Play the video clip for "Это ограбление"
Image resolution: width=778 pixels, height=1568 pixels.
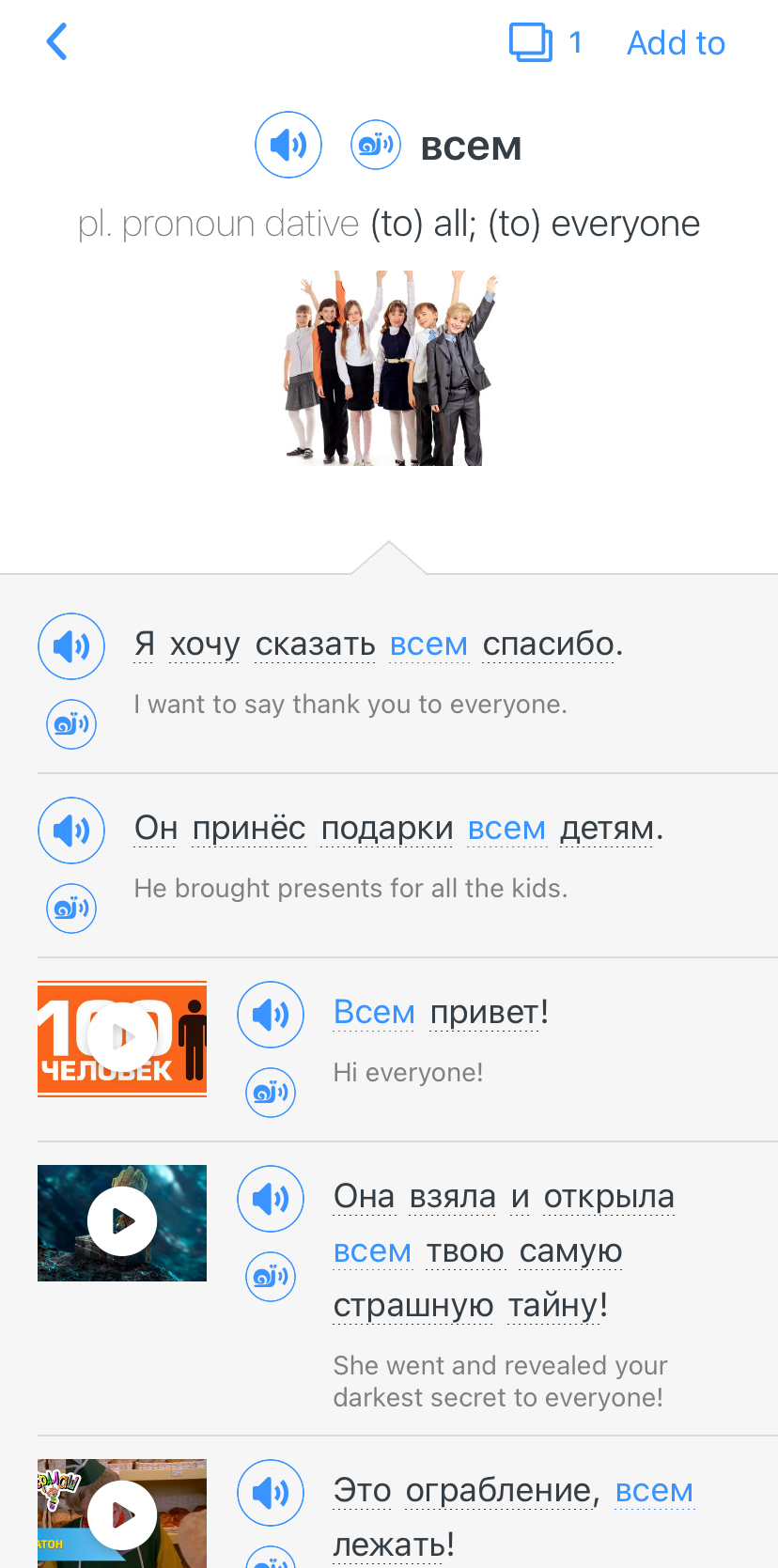tap(122, 1514)
